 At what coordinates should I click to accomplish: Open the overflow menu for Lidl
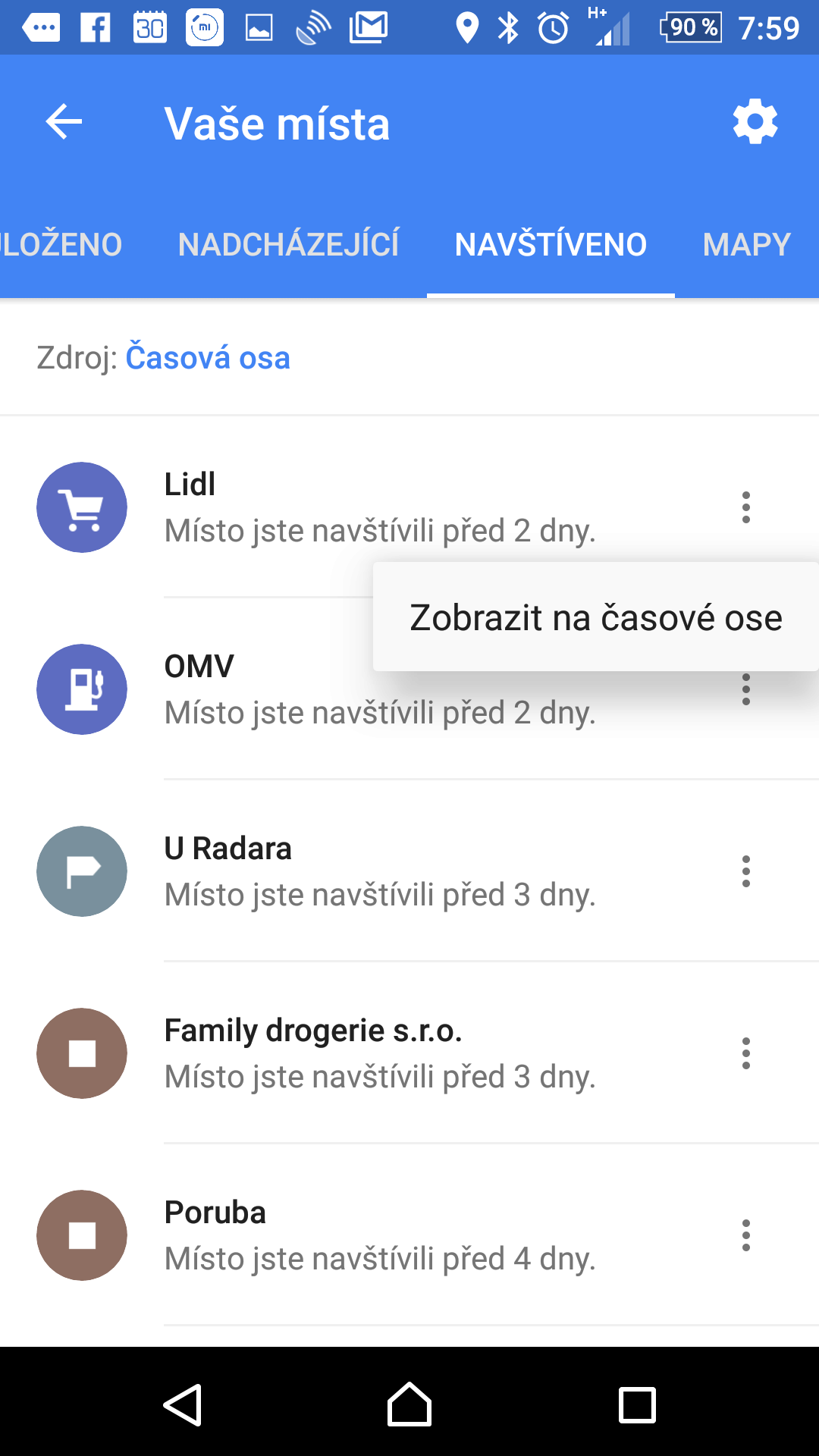click(746, 507)
